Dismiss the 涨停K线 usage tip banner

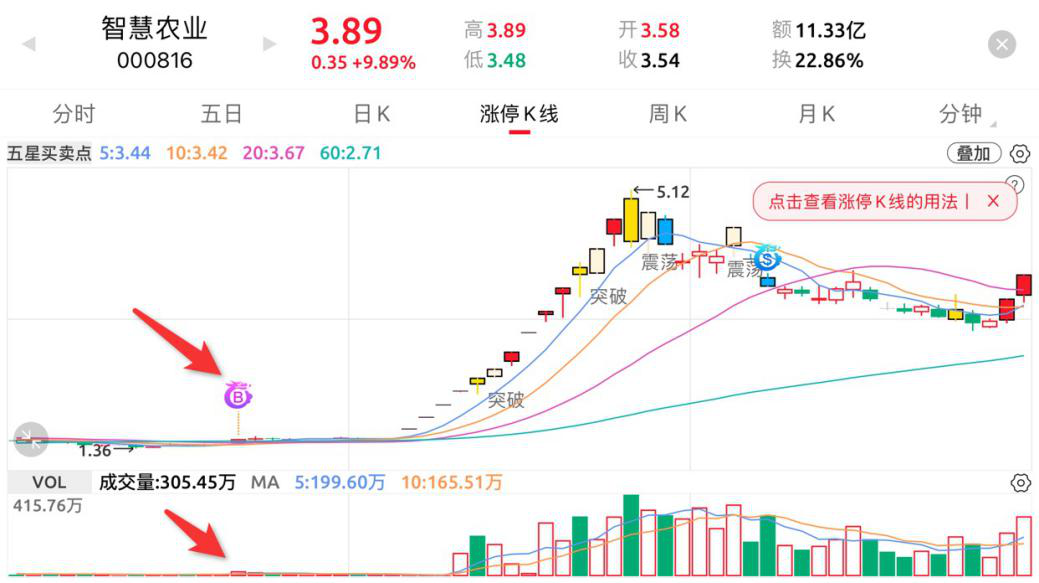[993, 202]
